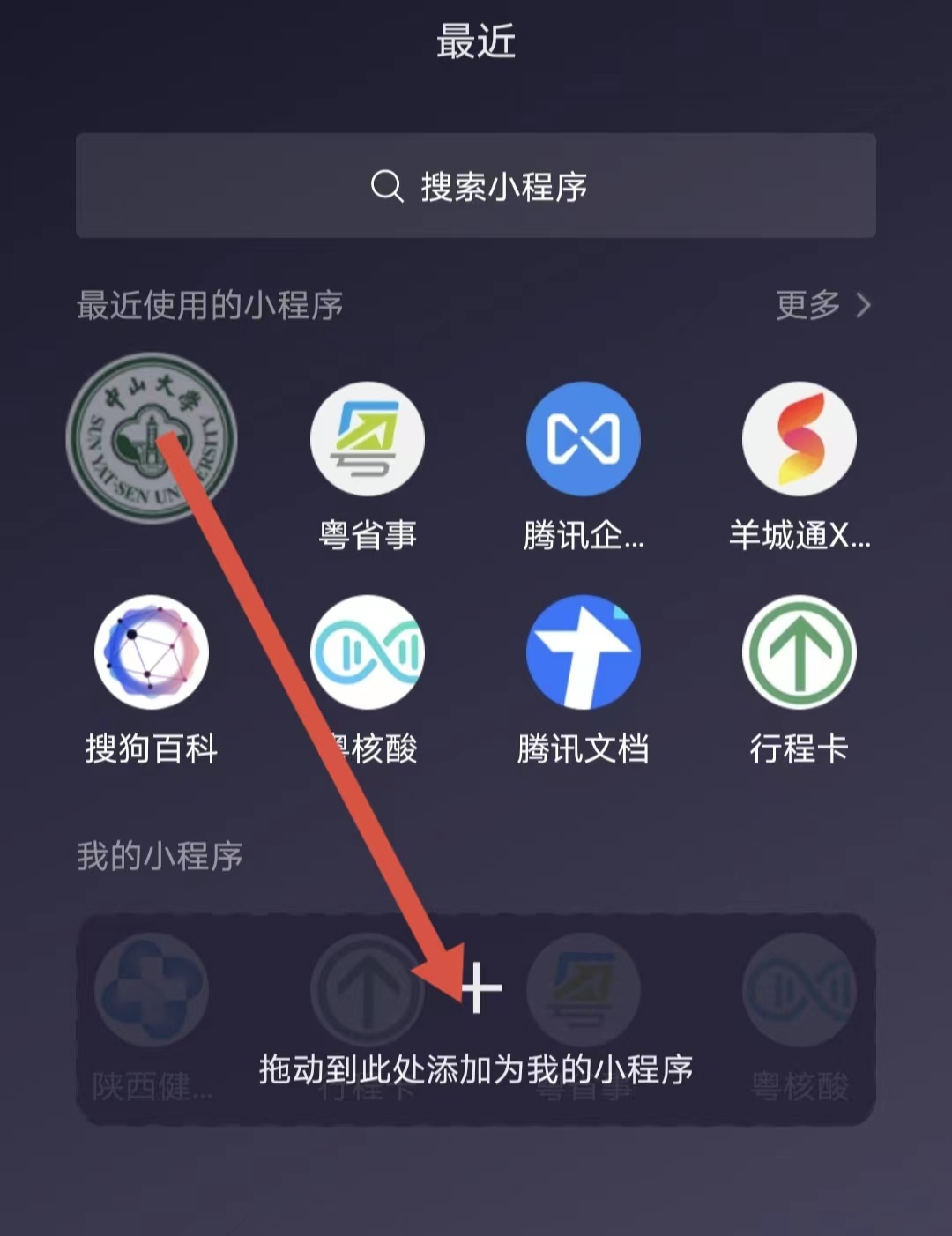Open the 行程卡 mini program

[x=799, y=652]
